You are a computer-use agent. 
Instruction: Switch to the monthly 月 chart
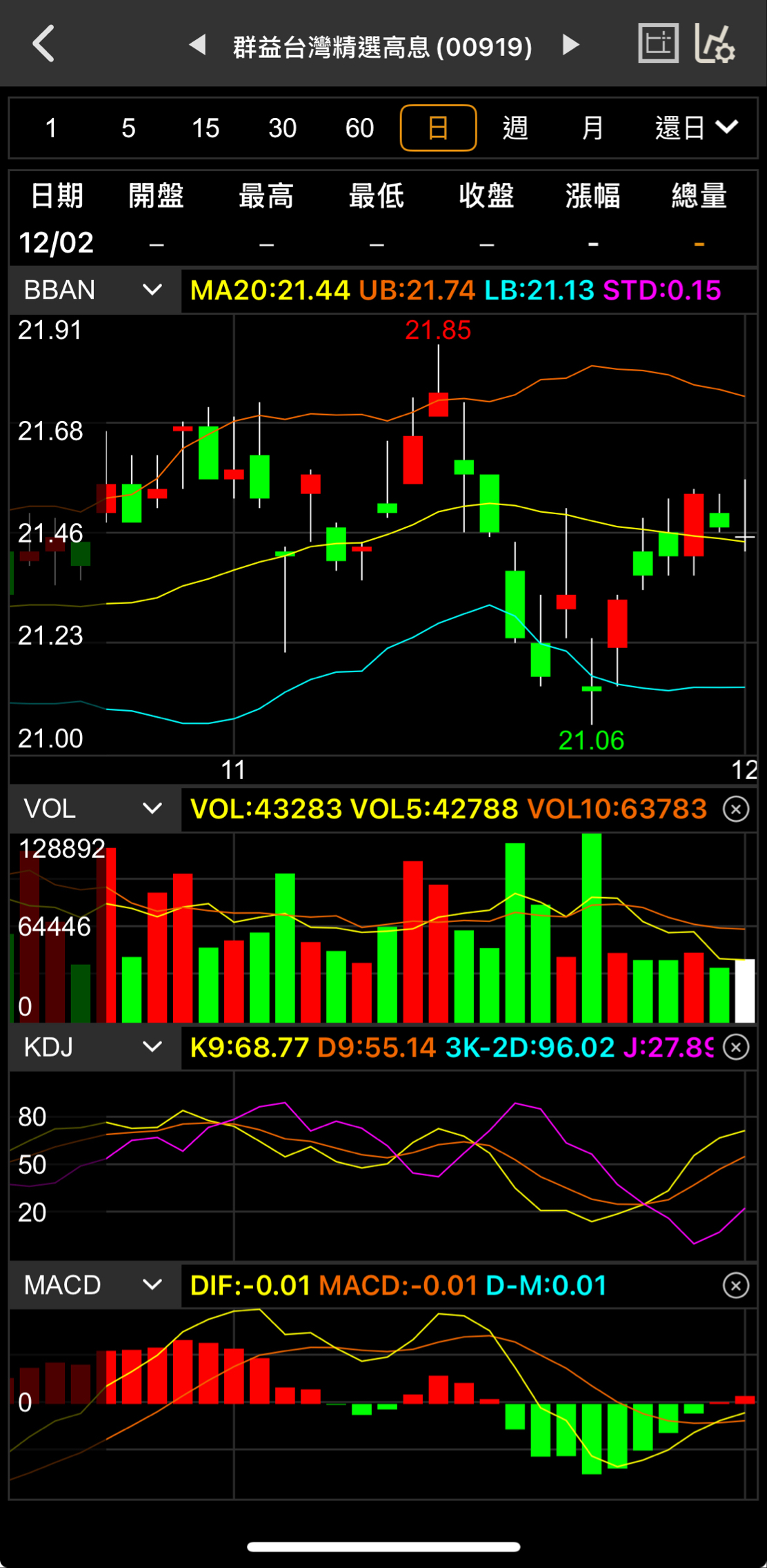click(592, 128)
